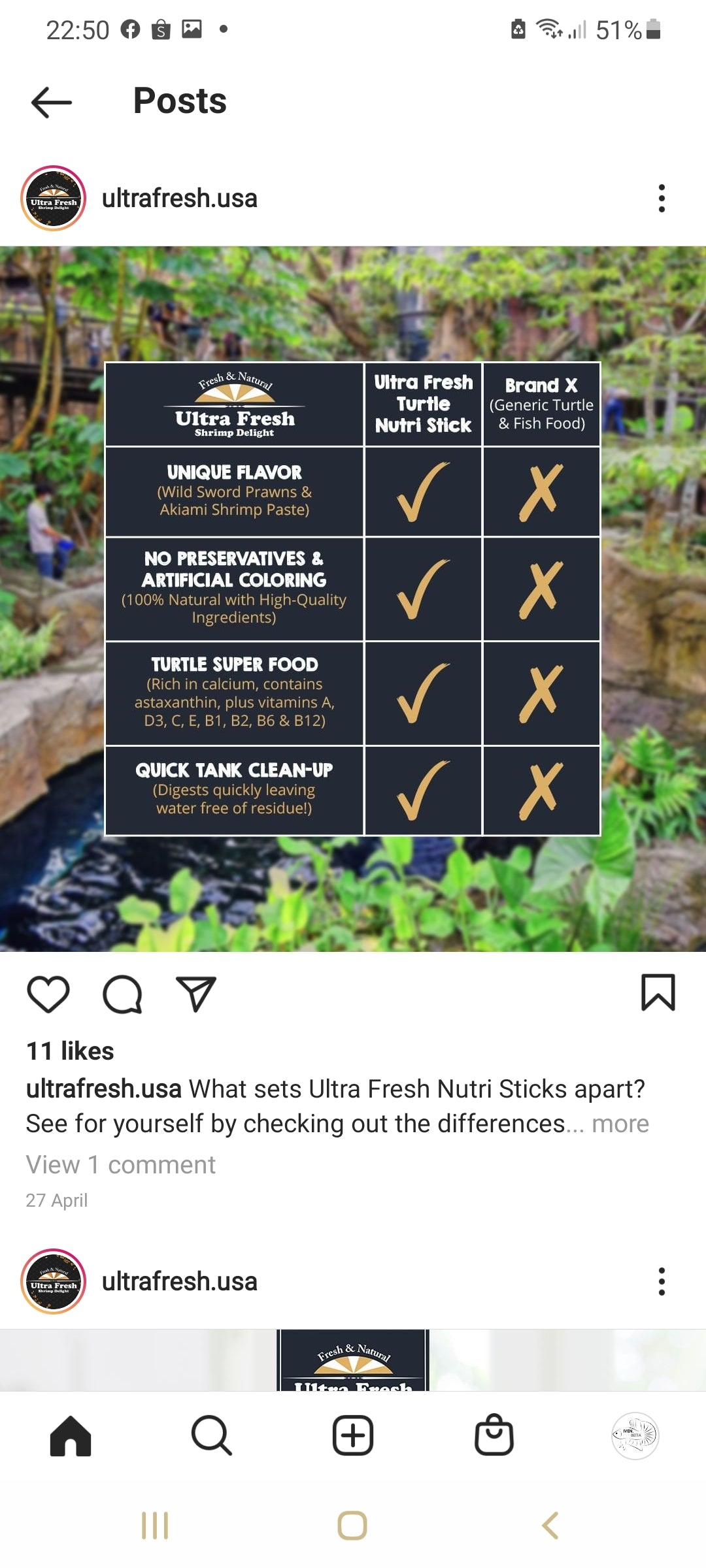706x1568 pixels.
Task: Like the Nutri Sticks comparison post
Action: [48, 994]
